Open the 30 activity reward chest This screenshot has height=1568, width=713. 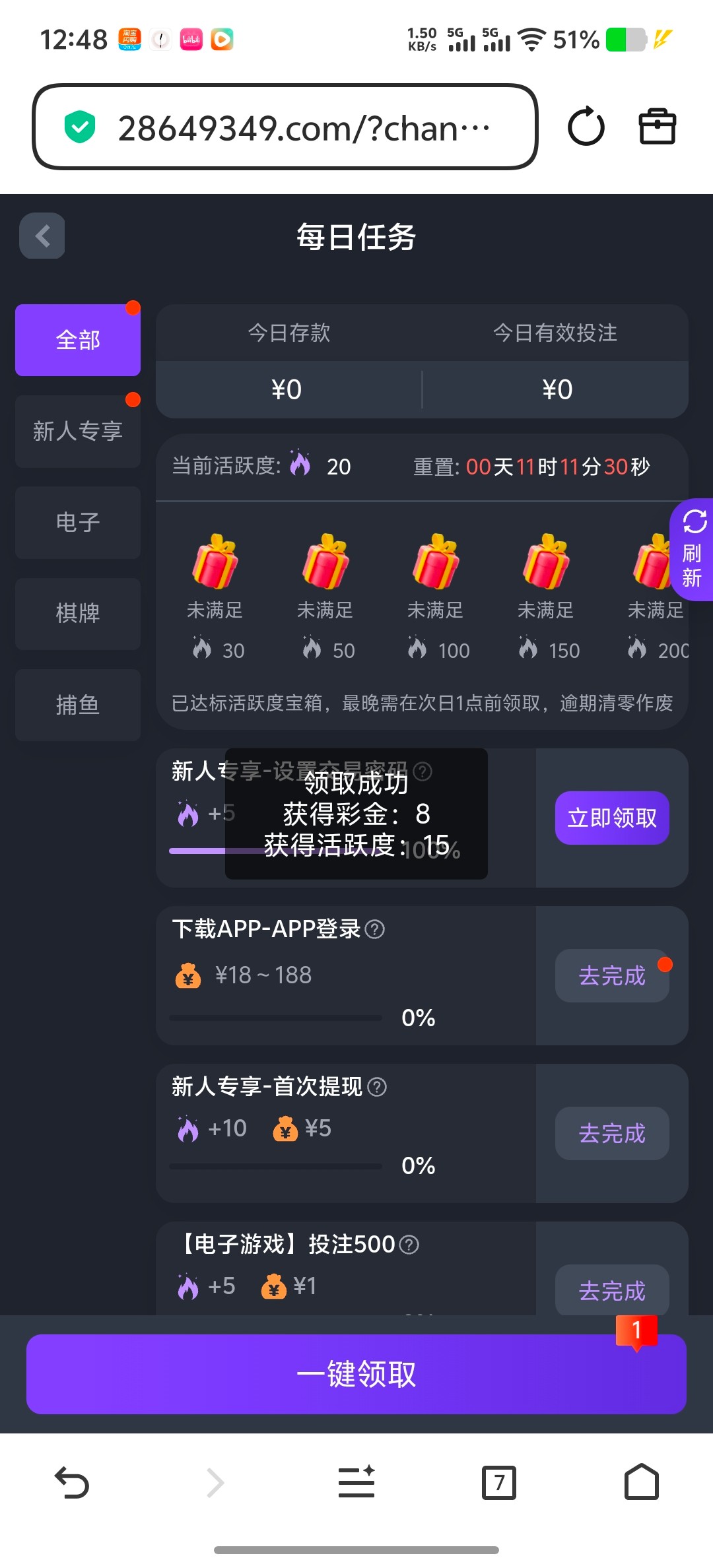pos(215,562)
